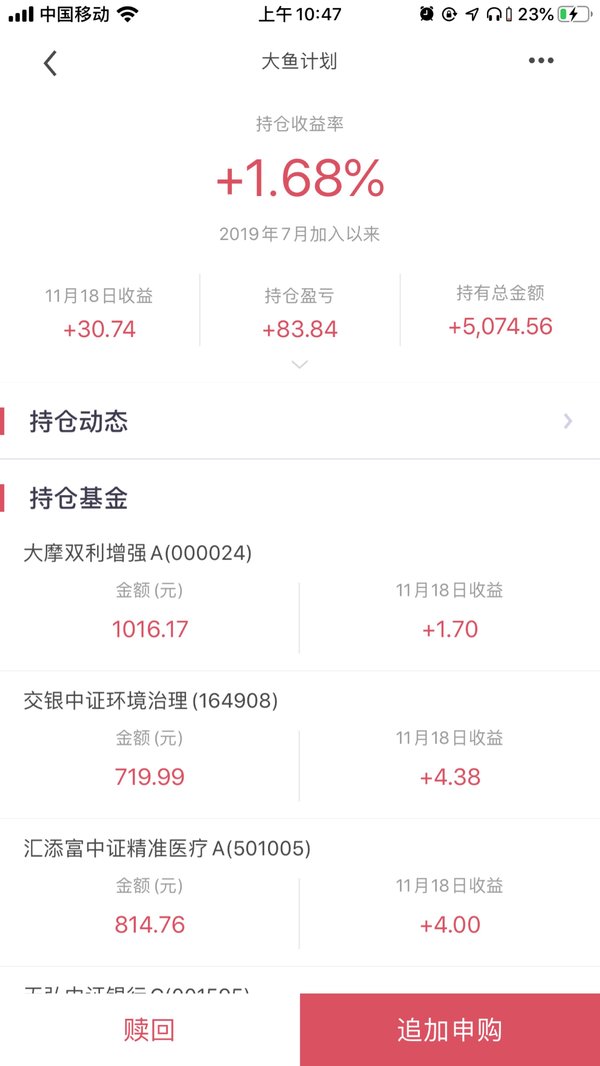600x1066 pixels.
Task: Open the 持仓动态 row
Action: 300,422
